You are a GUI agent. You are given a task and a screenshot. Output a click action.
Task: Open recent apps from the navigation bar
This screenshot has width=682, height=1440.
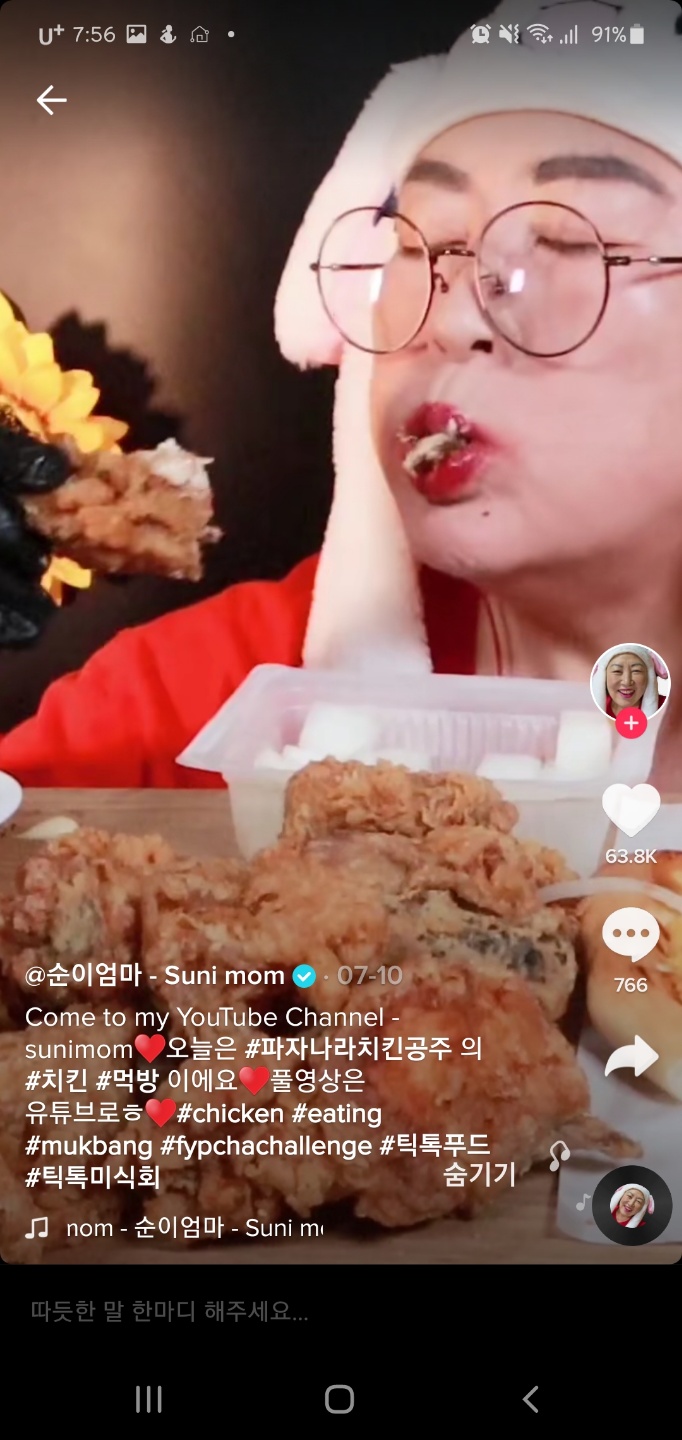point(148,1399)
